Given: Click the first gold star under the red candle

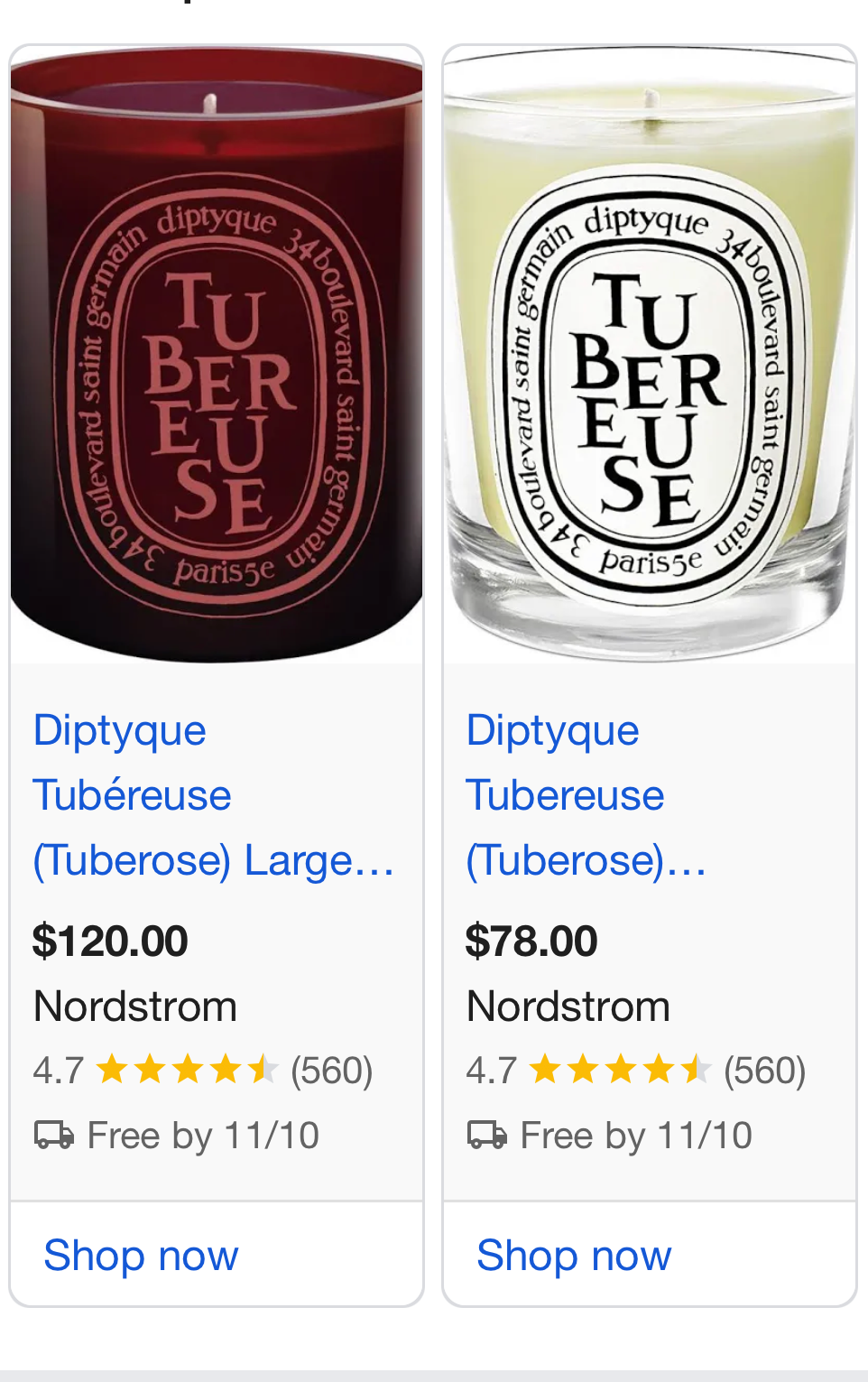Looking at the screenshot, I should (113, 1069).
